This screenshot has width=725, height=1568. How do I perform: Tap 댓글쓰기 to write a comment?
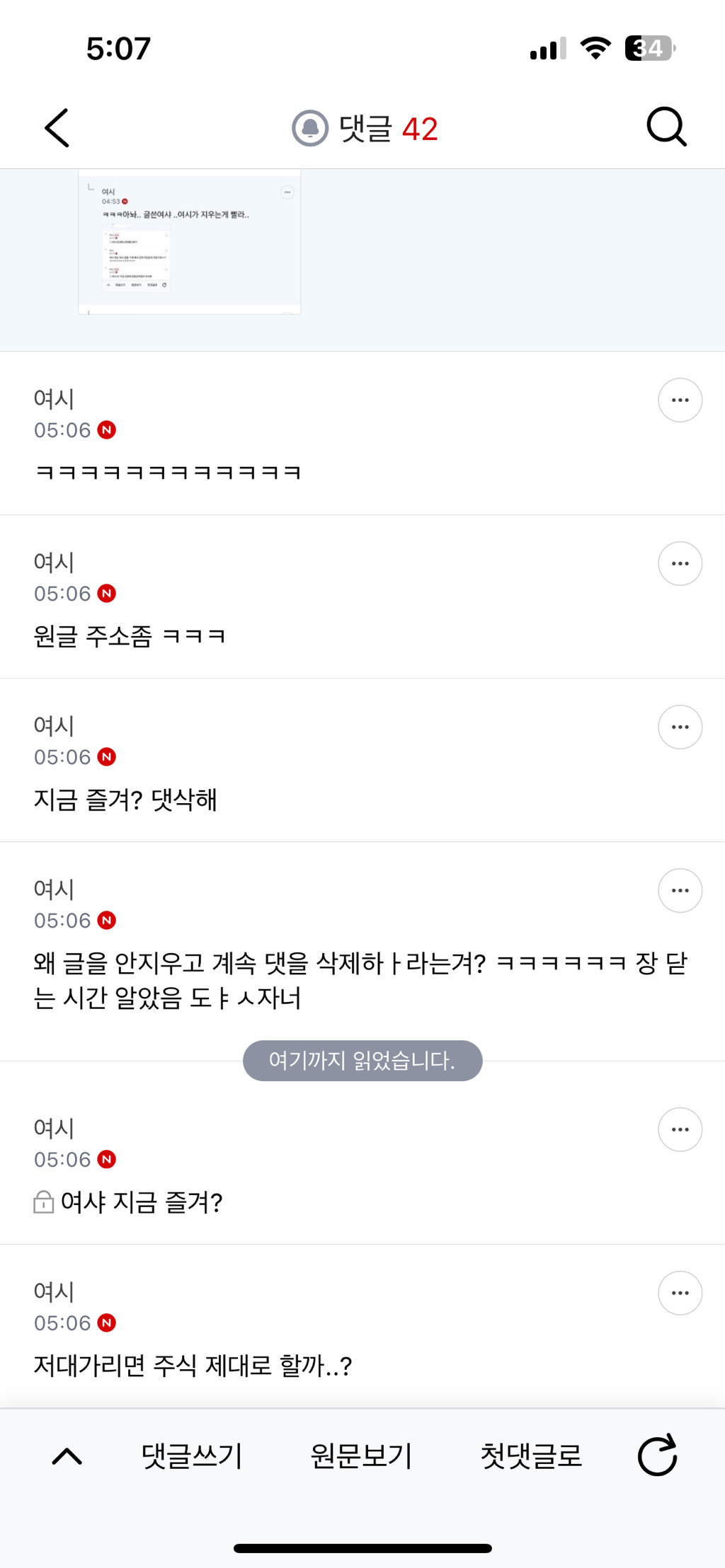pyautogui.click(x=192, y=1456)
